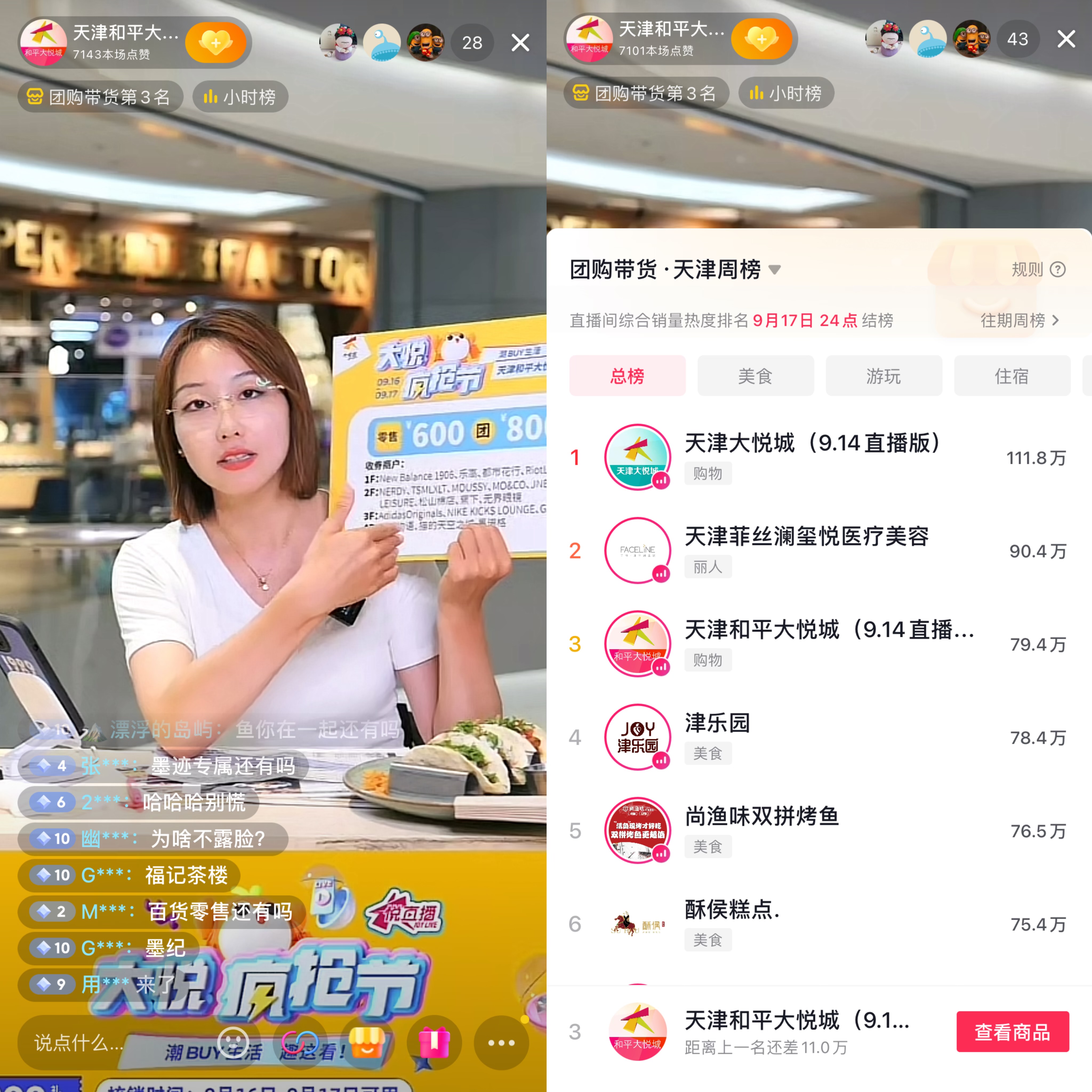This screenshot has height=1092, width=1092.
Task: Tap the red 查看商品 button
Action: pos(1012,1031)
